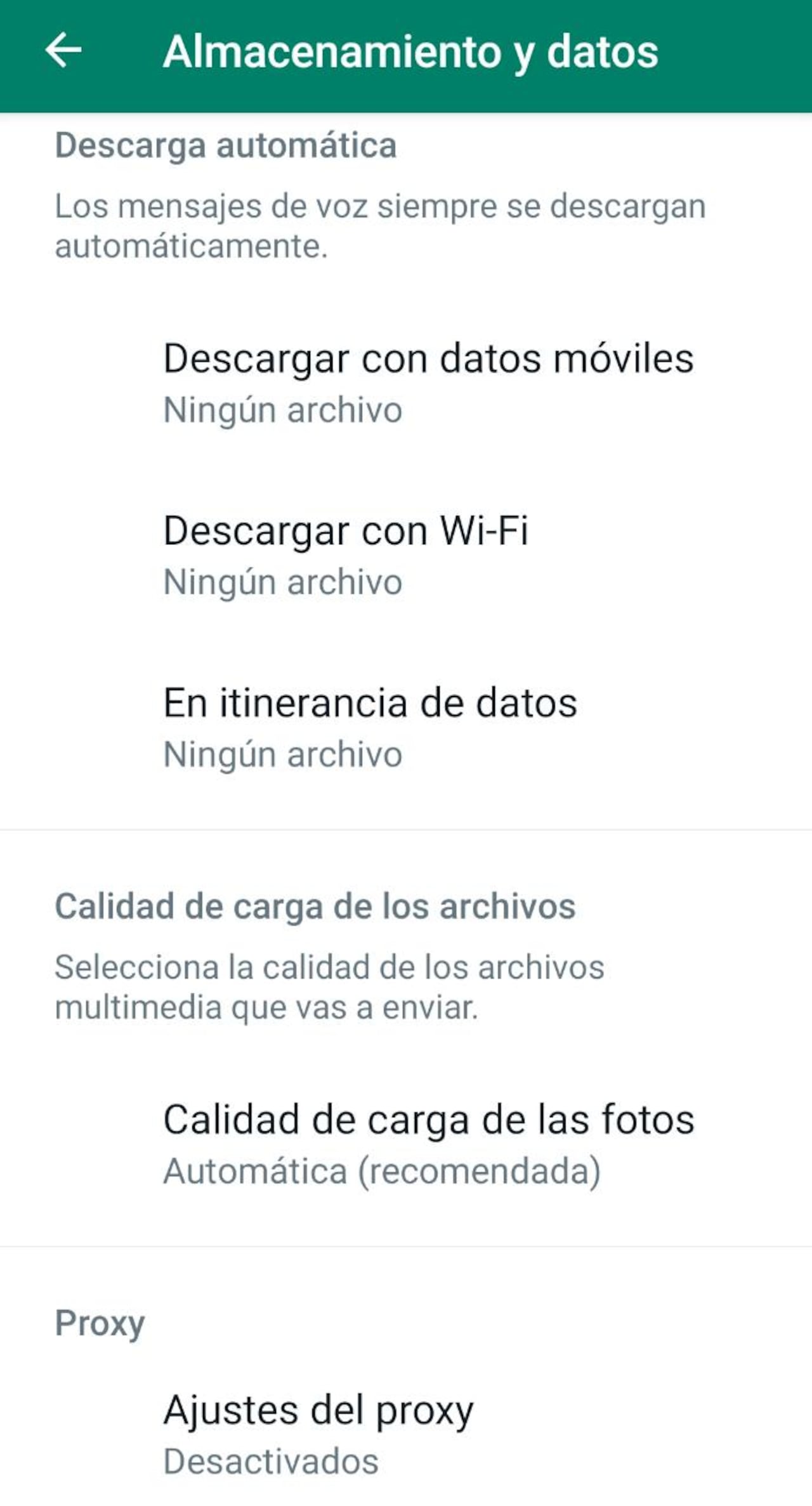Tap Calidad de carga de los archivos header
Viewport: 812px width, 1506px height.
[x=315, y=907]
